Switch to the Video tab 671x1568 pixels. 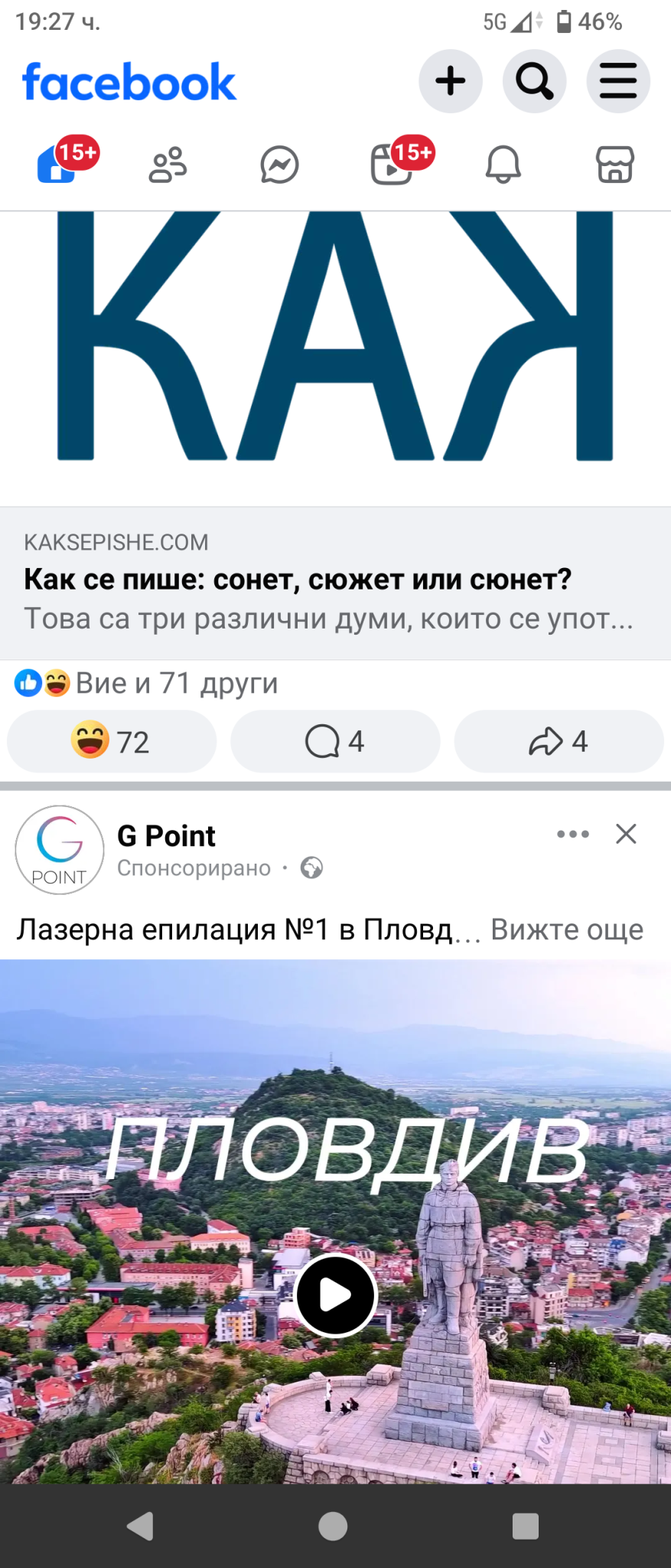click(391, 165)
